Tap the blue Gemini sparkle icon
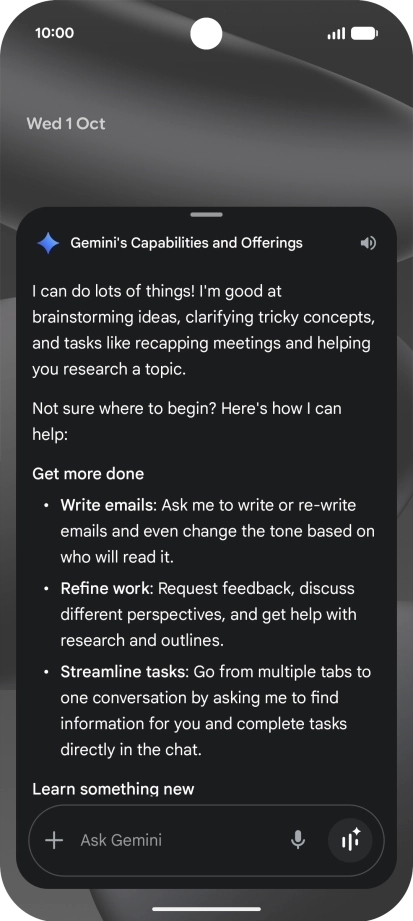This screenshot has height=921, width=413. pos(48,243)
